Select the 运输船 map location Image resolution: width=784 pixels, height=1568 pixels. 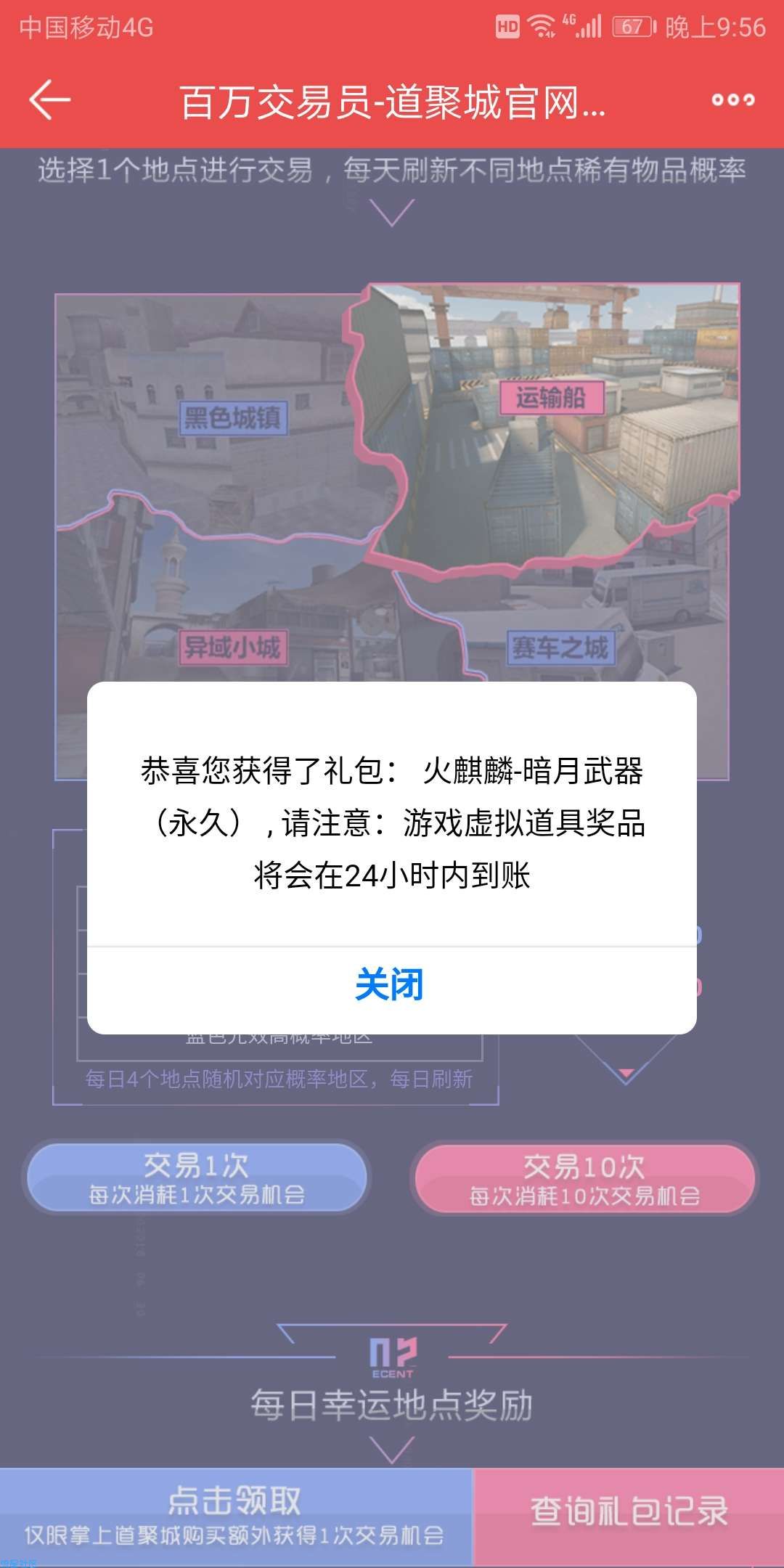552,398
